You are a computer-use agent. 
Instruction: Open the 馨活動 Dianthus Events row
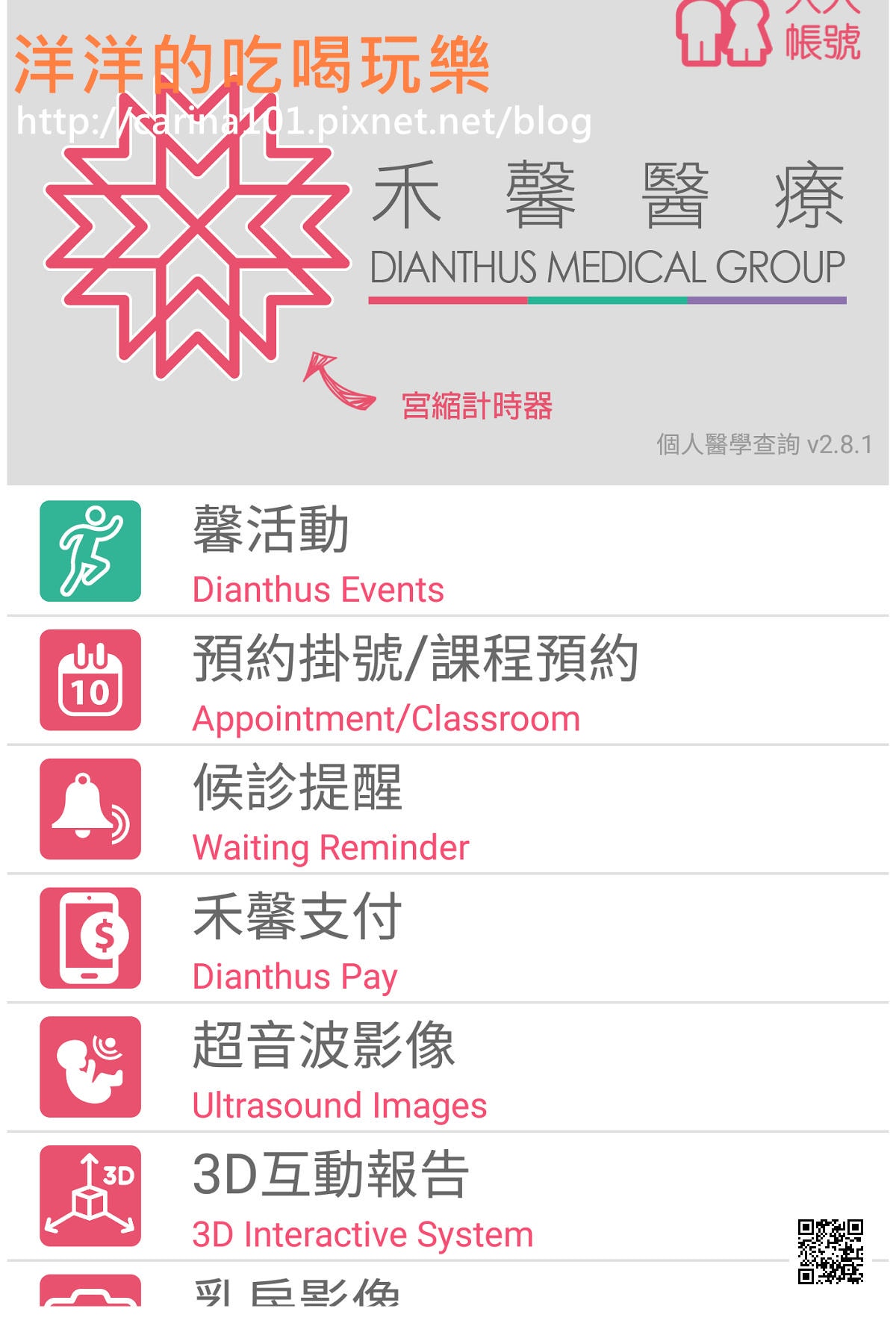[x=448, y=551]
